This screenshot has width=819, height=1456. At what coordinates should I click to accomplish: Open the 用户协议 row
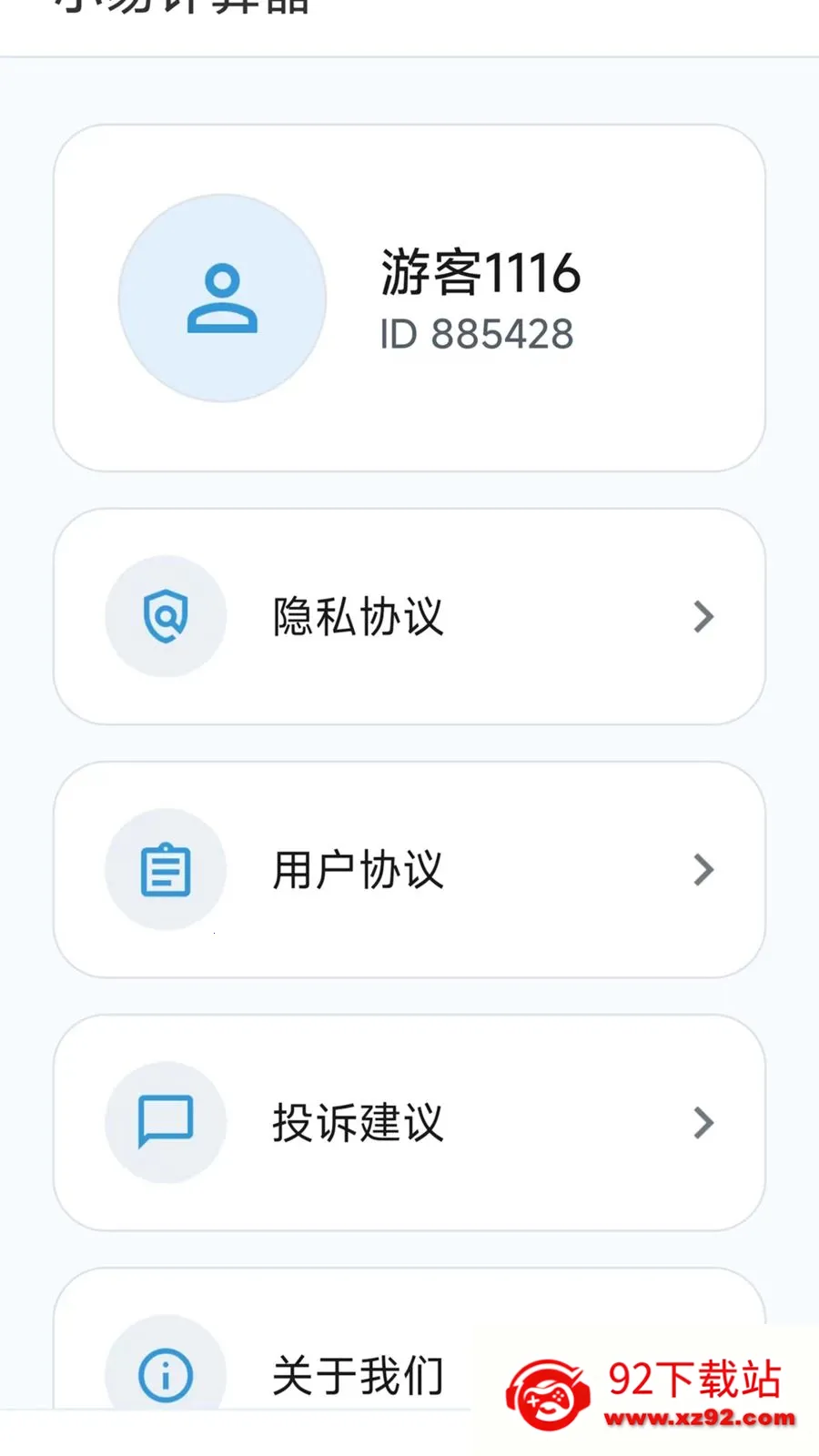click(x=409, y=870)
